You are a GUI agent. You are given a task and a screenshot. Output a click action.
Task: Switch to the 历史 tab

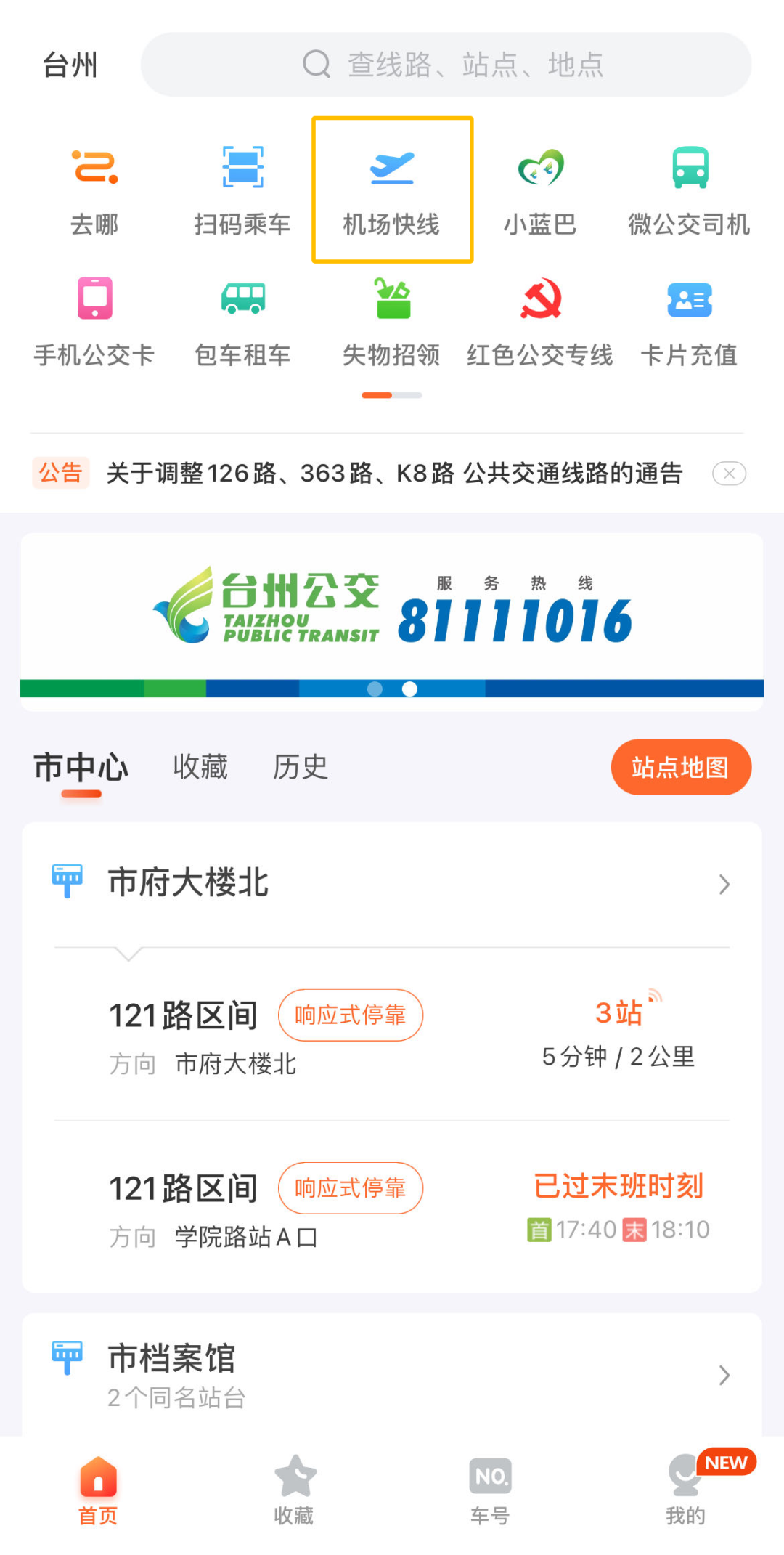click(x=300, y=767)
